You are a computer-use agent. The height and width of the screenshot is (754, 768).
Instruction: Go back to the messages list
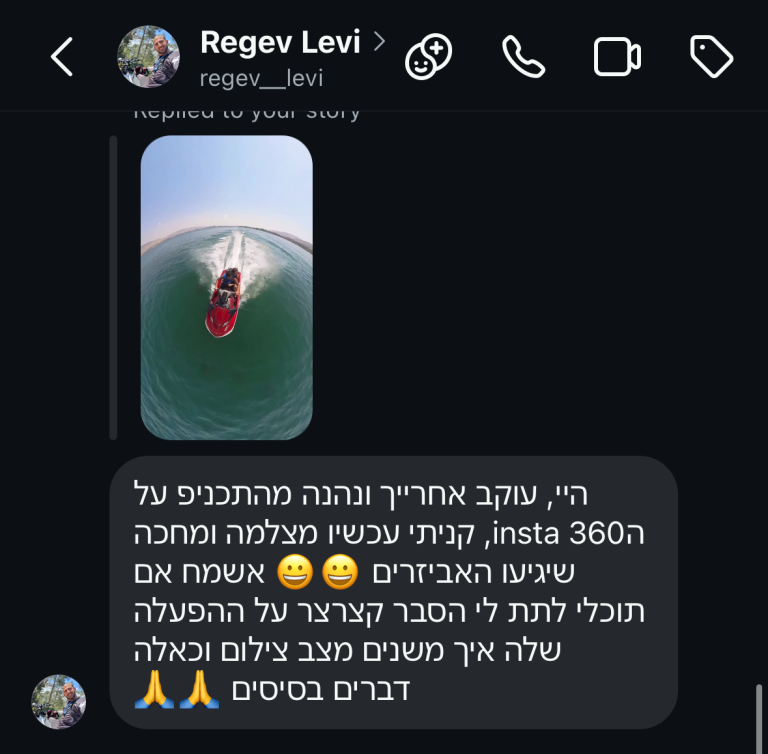(62, 58)
